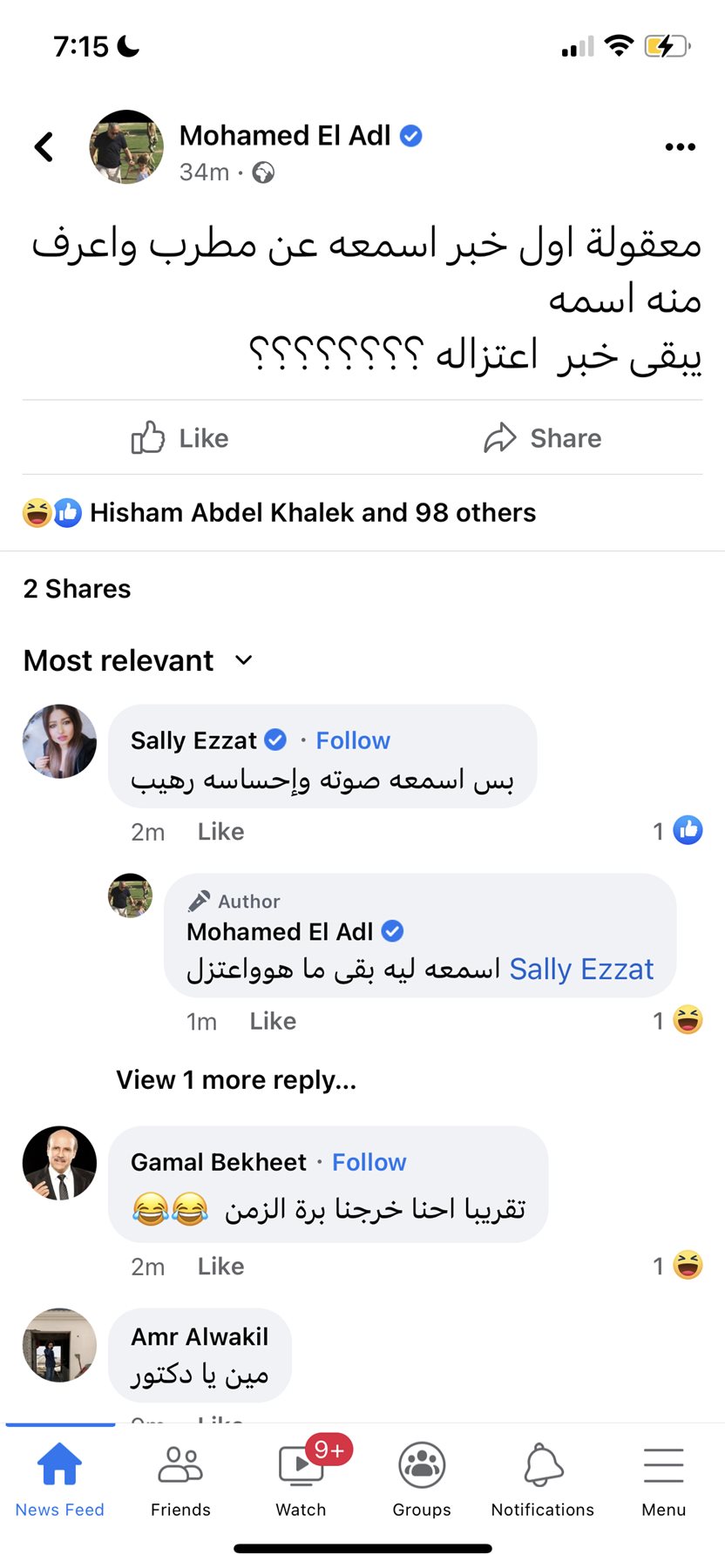Share this post
This screenshot has width=725, height=1568.
click(543, 438)
